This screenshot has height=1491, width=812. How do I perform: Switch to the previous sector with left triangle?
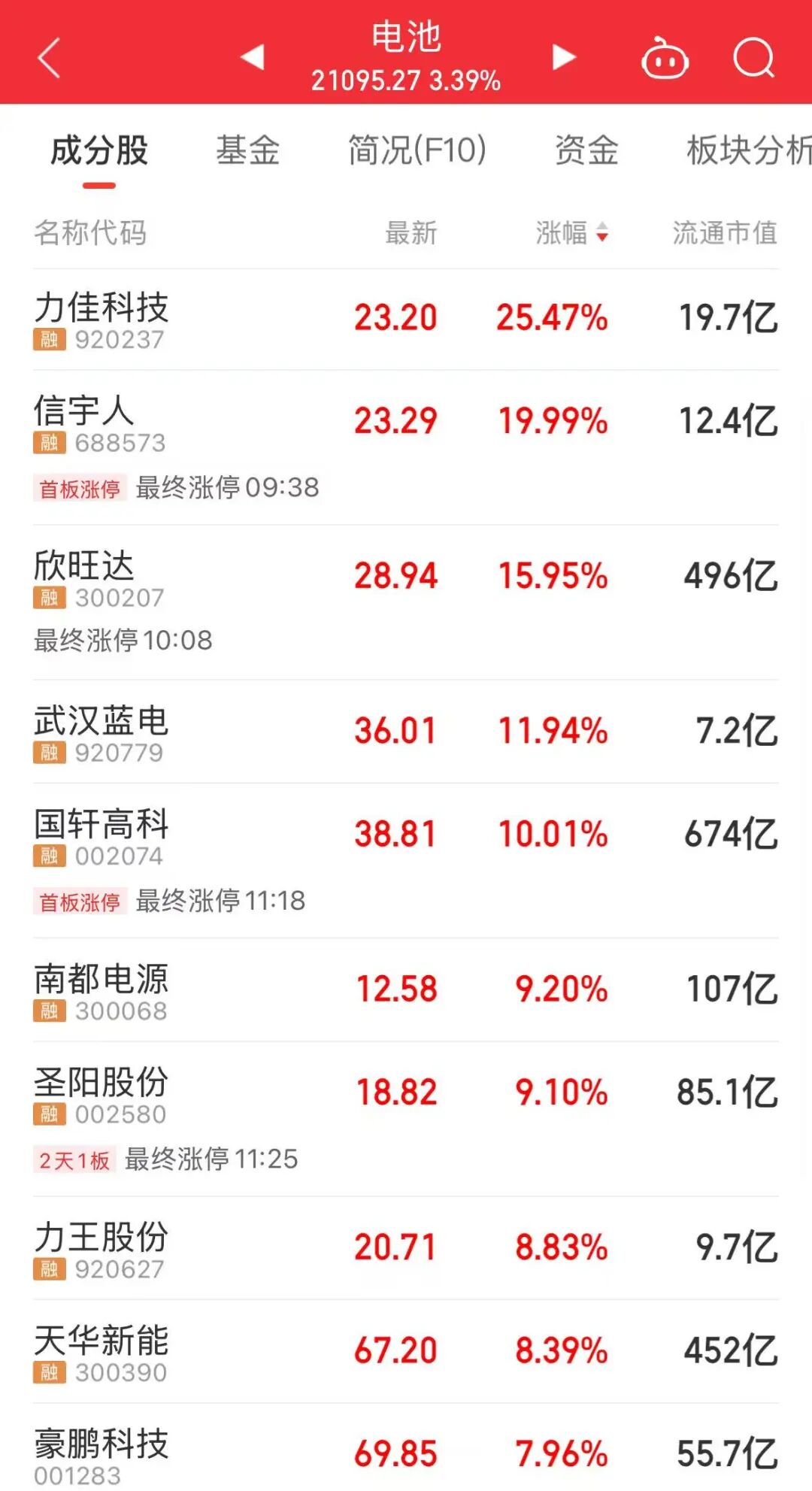pyautogui.click(x=253, y=56)
